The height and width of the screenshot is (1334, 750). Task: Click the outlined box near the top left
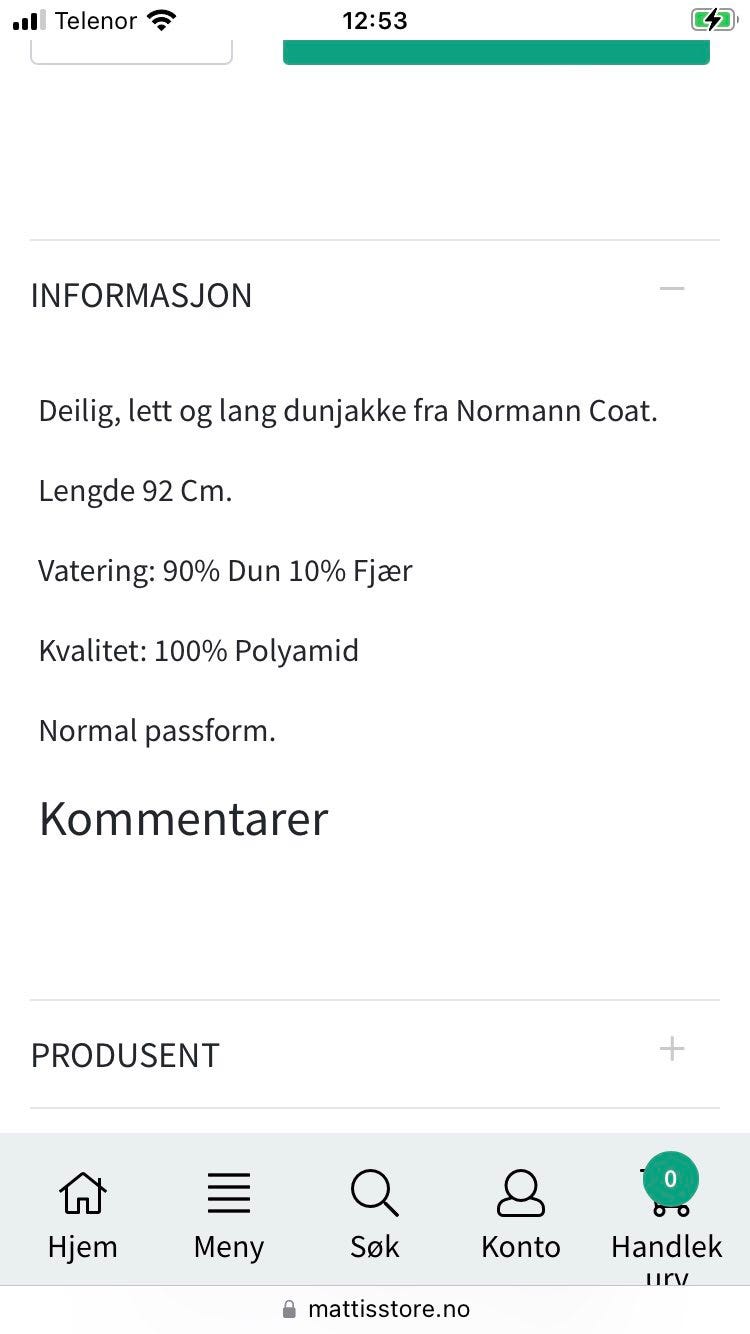point(131,45)
